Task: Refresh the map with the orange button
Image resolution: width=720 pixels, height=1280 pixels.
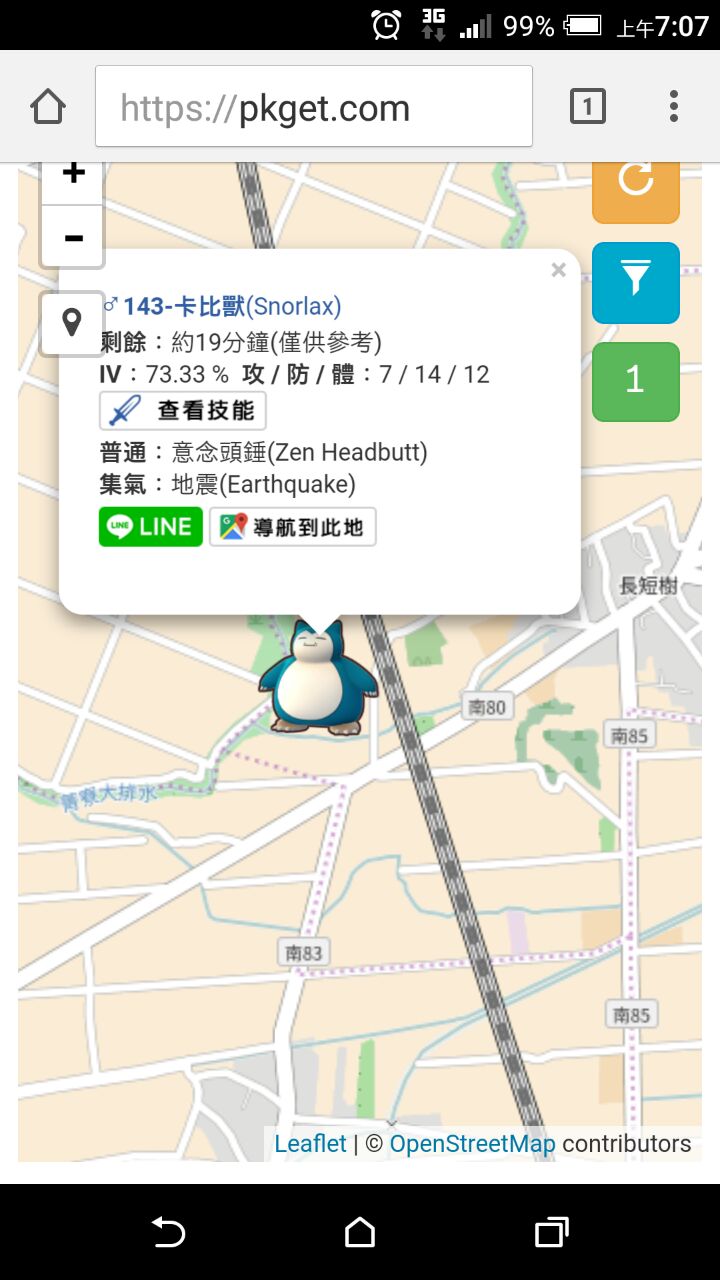Action: (x=636, y=184)
